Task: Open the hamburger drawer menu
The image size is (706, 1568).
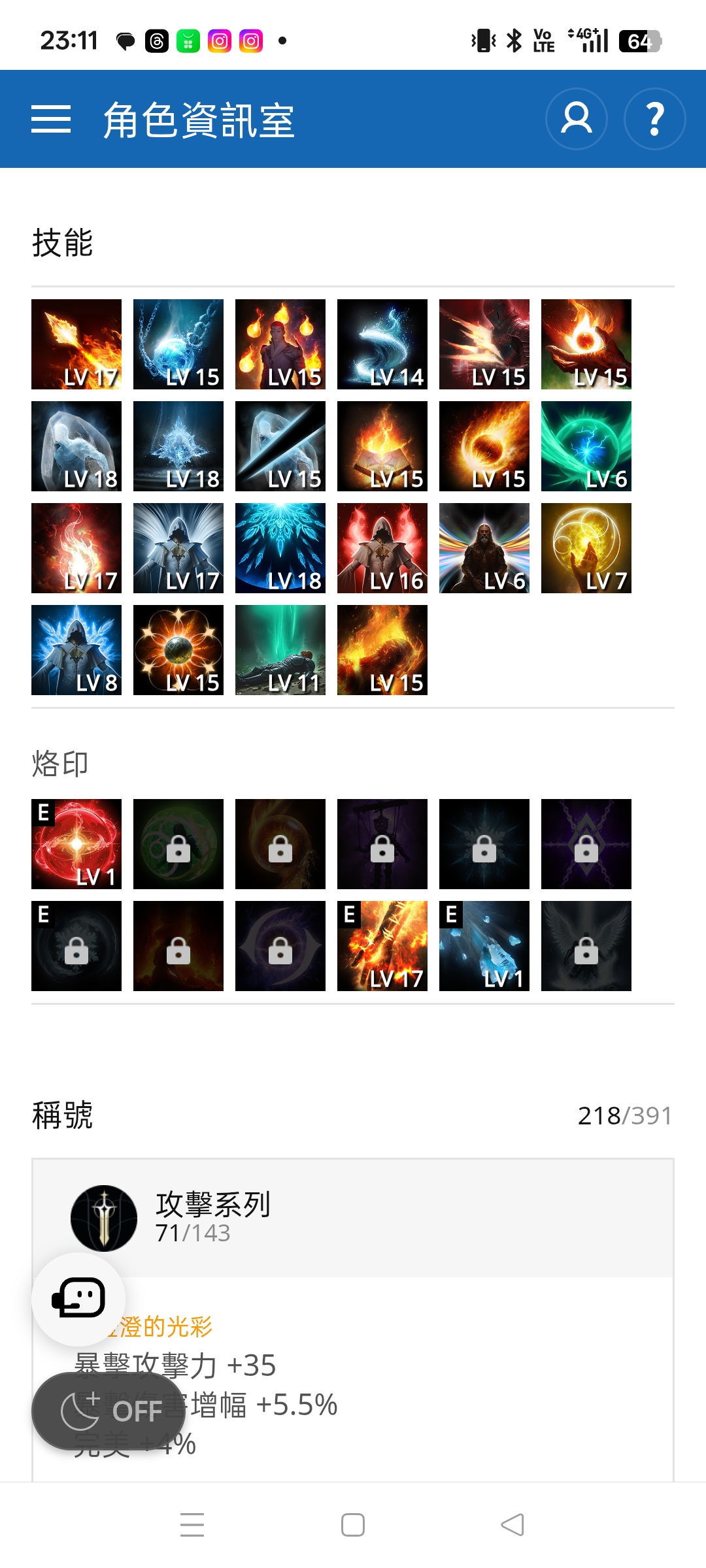Action: (51, 119)
